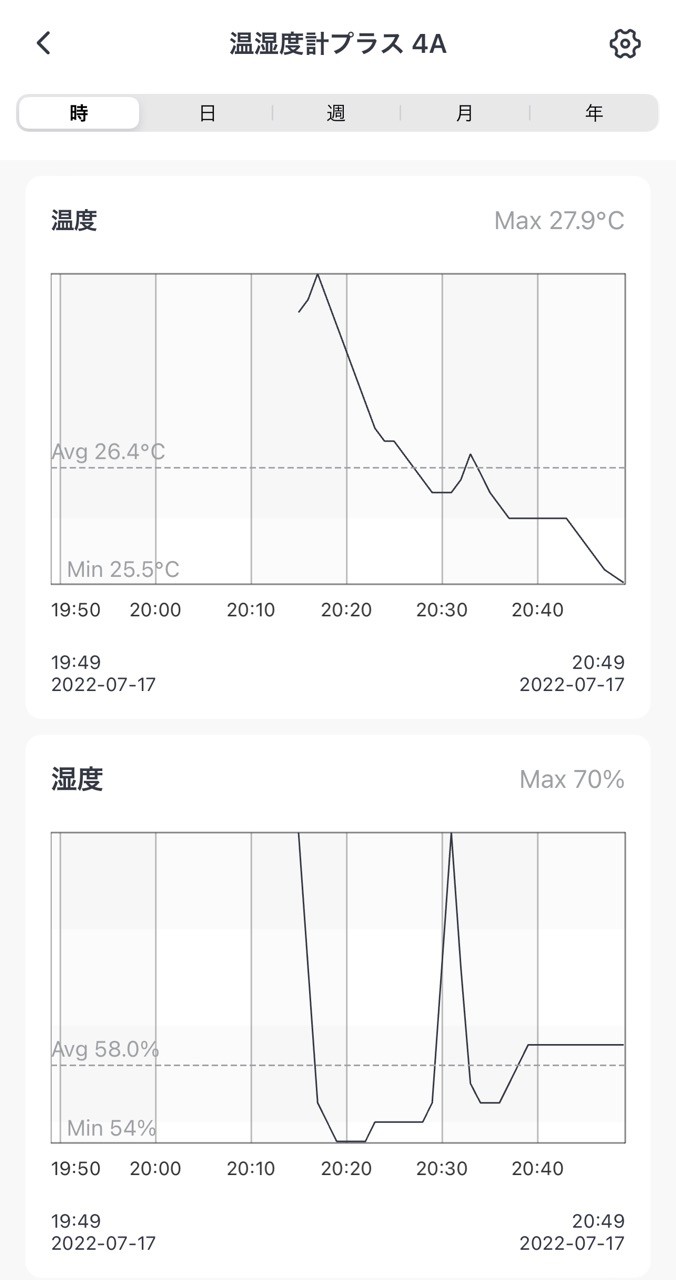Image resolution: width=676 pixels, height=1280 pixels.
Task: Show the 月 (month) view
Action: pos(465,113)
